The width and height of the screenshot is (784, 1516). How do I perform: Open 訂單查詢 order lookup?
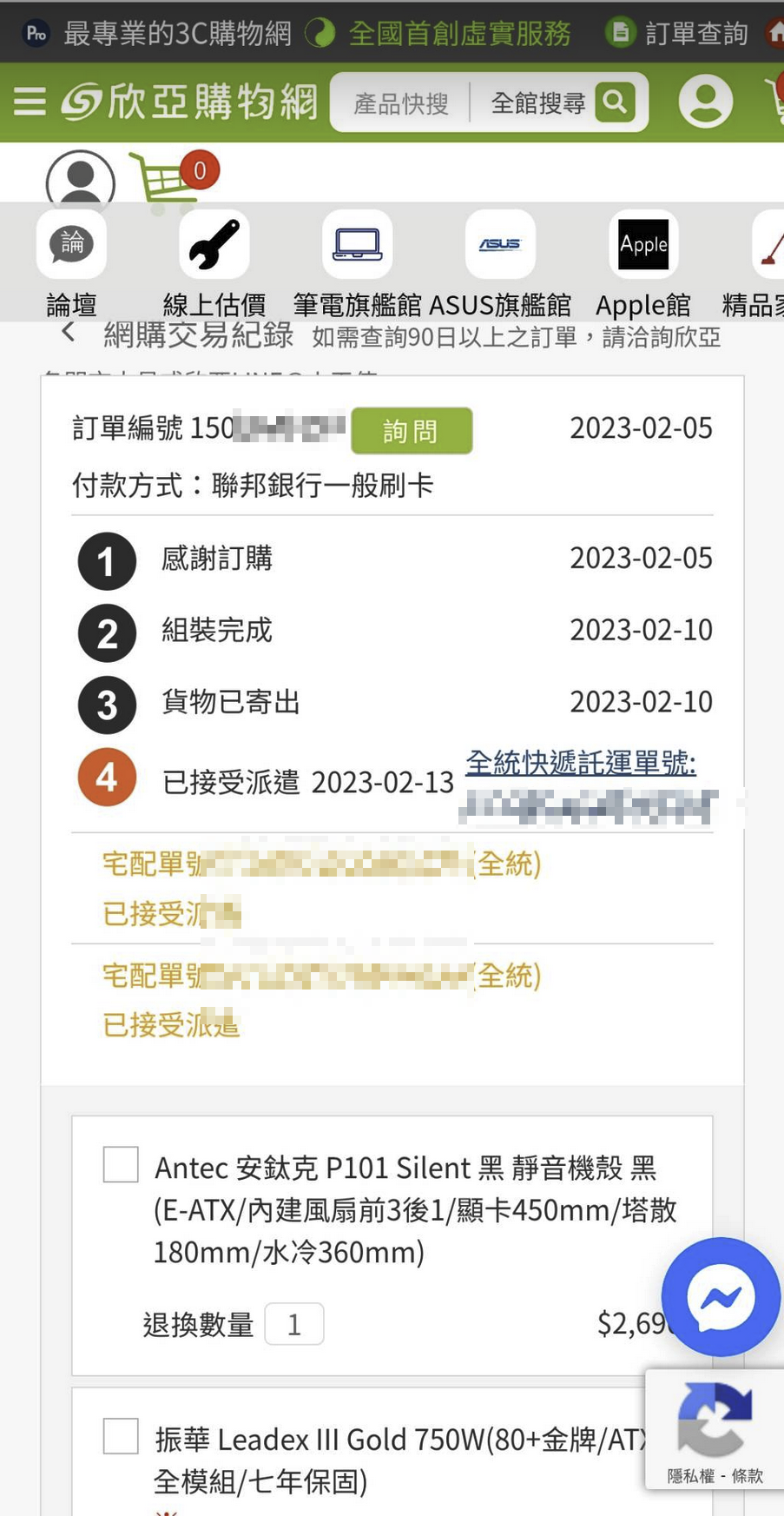point(680,33)
